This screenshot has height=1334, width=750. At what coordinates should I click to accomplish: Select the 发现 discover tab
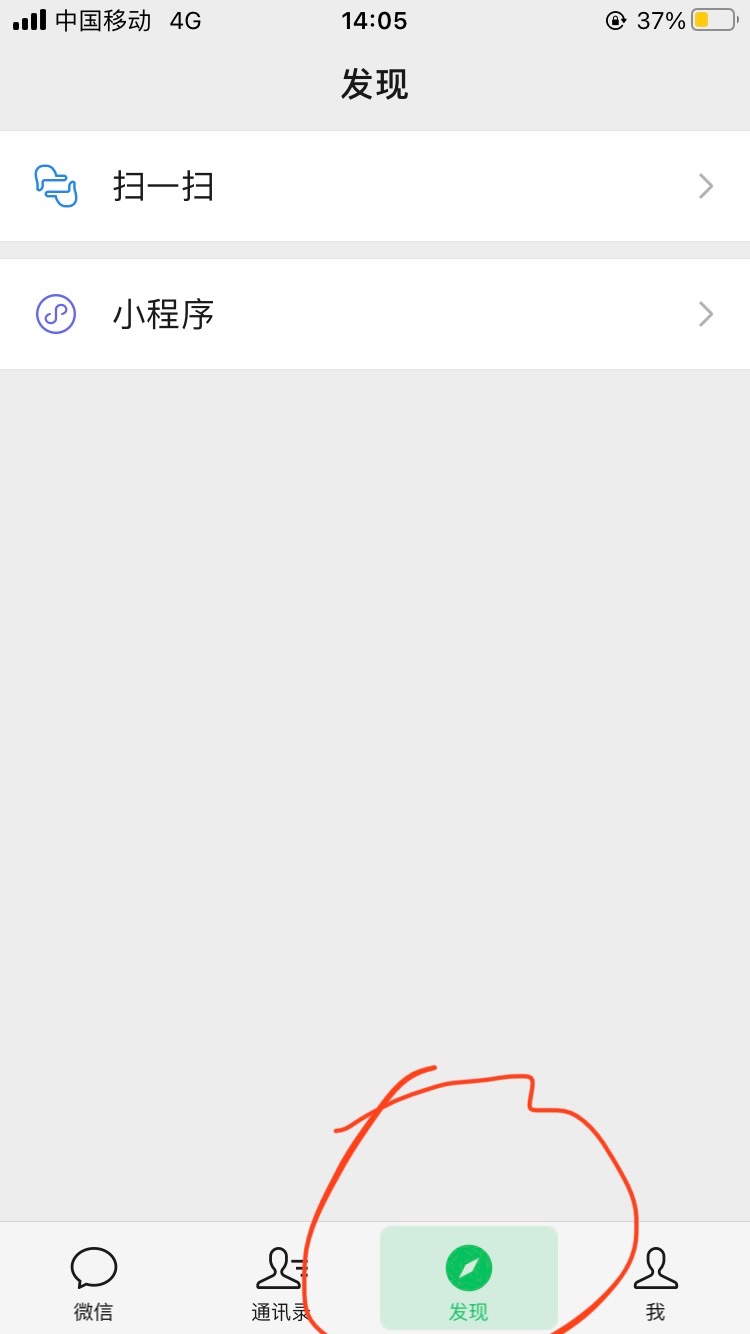coord(468,1280)
